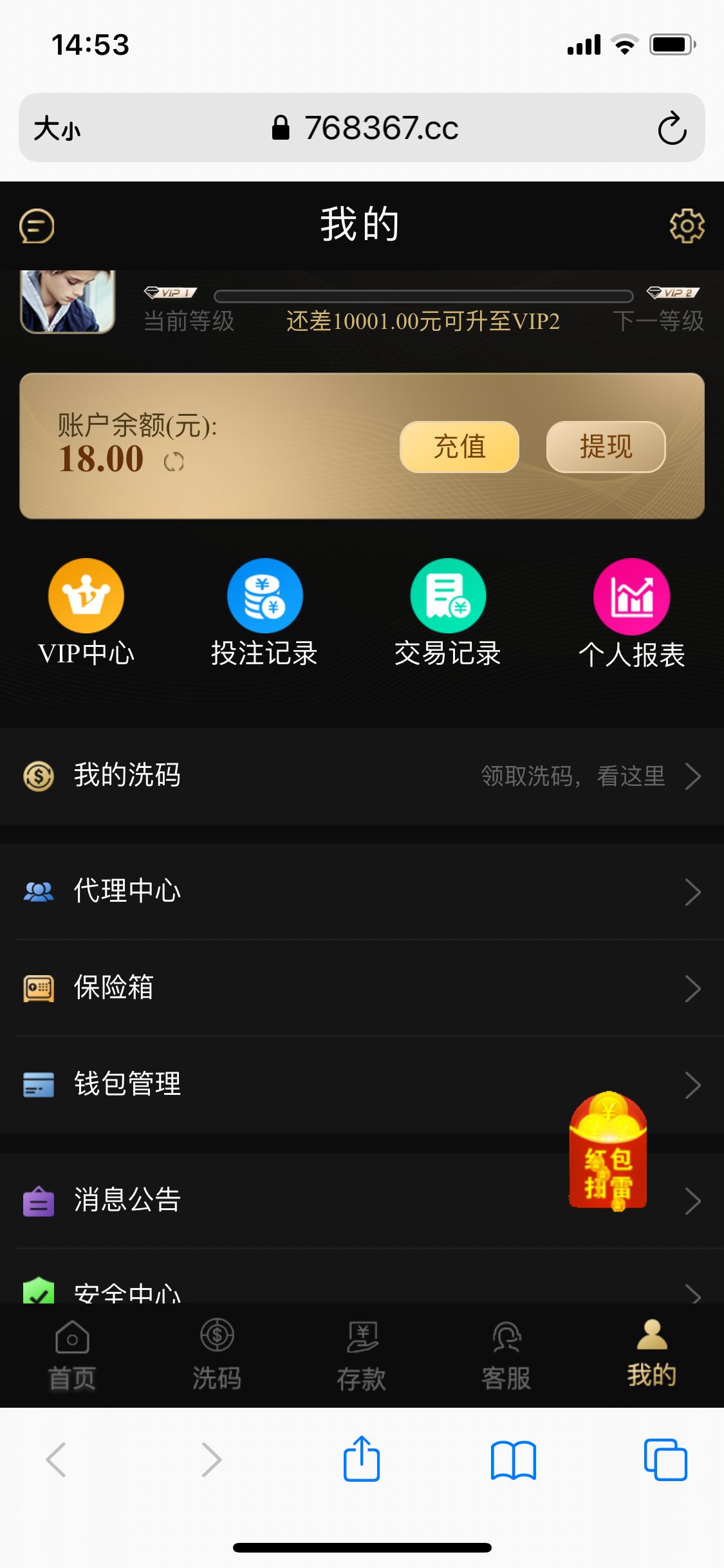724x1568 pixels.
Task: Open 个人报表 personal report
Action: [631, 612]
